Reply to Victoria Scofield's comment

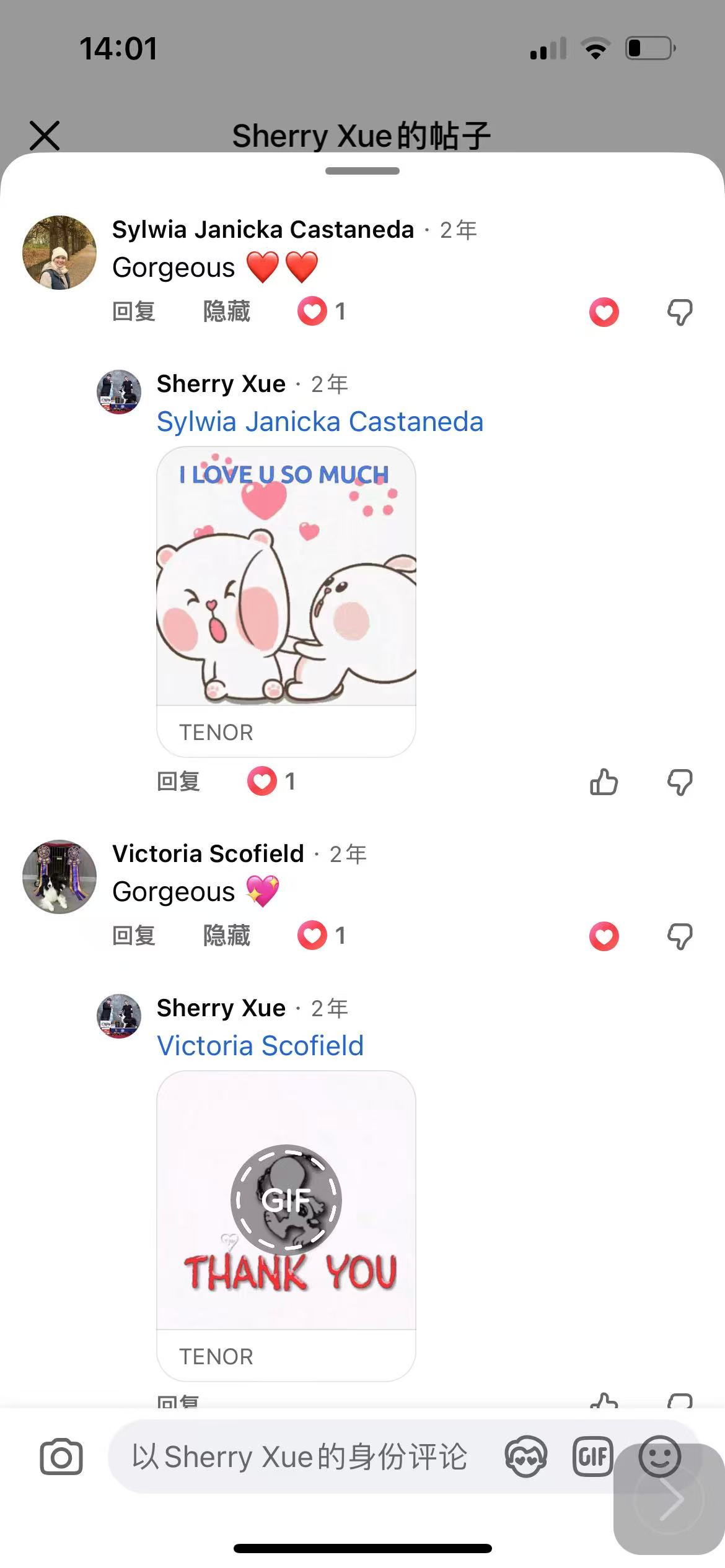tap(134, 935)
